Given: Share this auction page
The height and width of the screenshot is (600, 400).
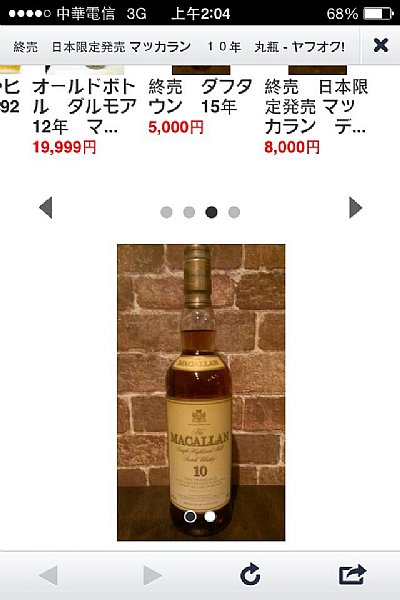Looking at the screenshot, I should point(352,574).
